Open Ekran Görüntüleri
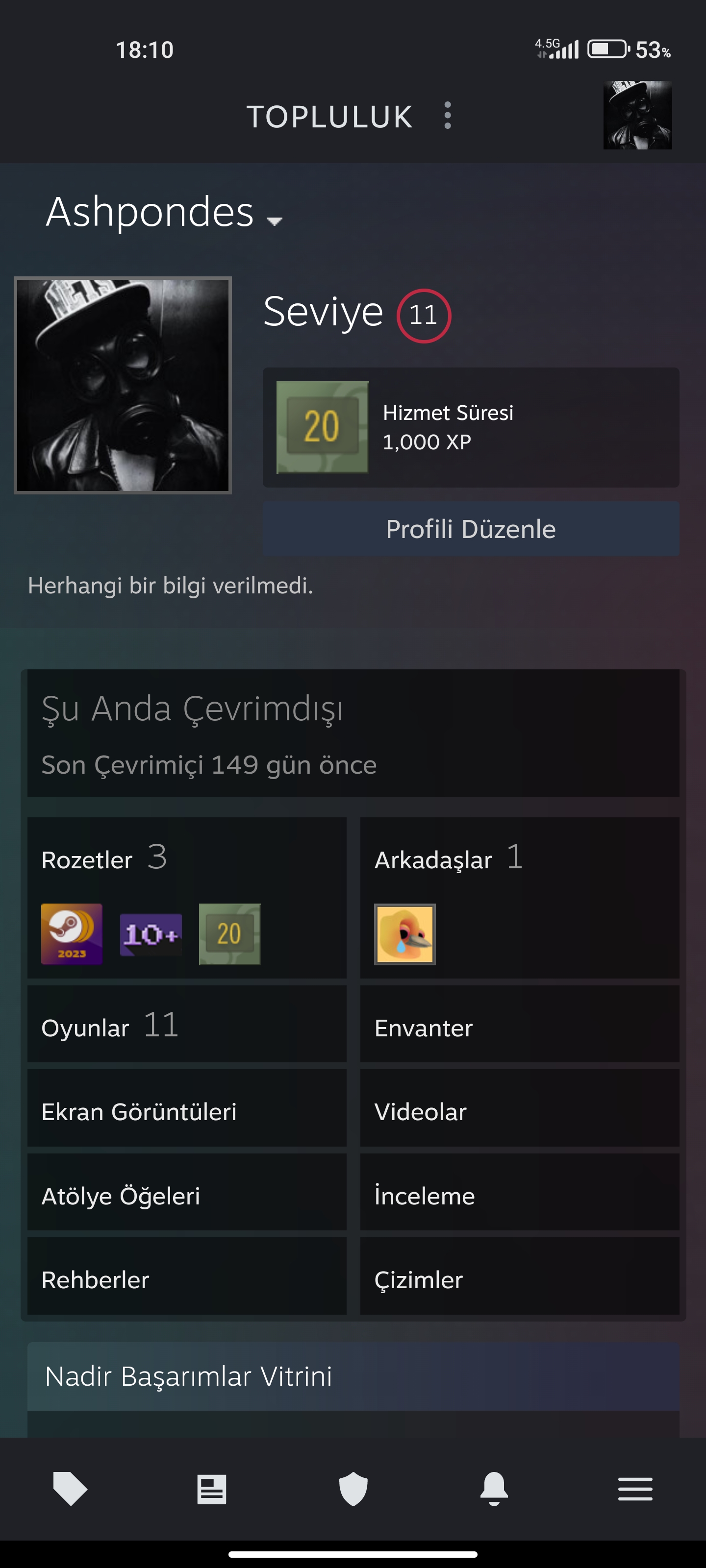Screen dimensions: 706x1568 [187, 1108]
